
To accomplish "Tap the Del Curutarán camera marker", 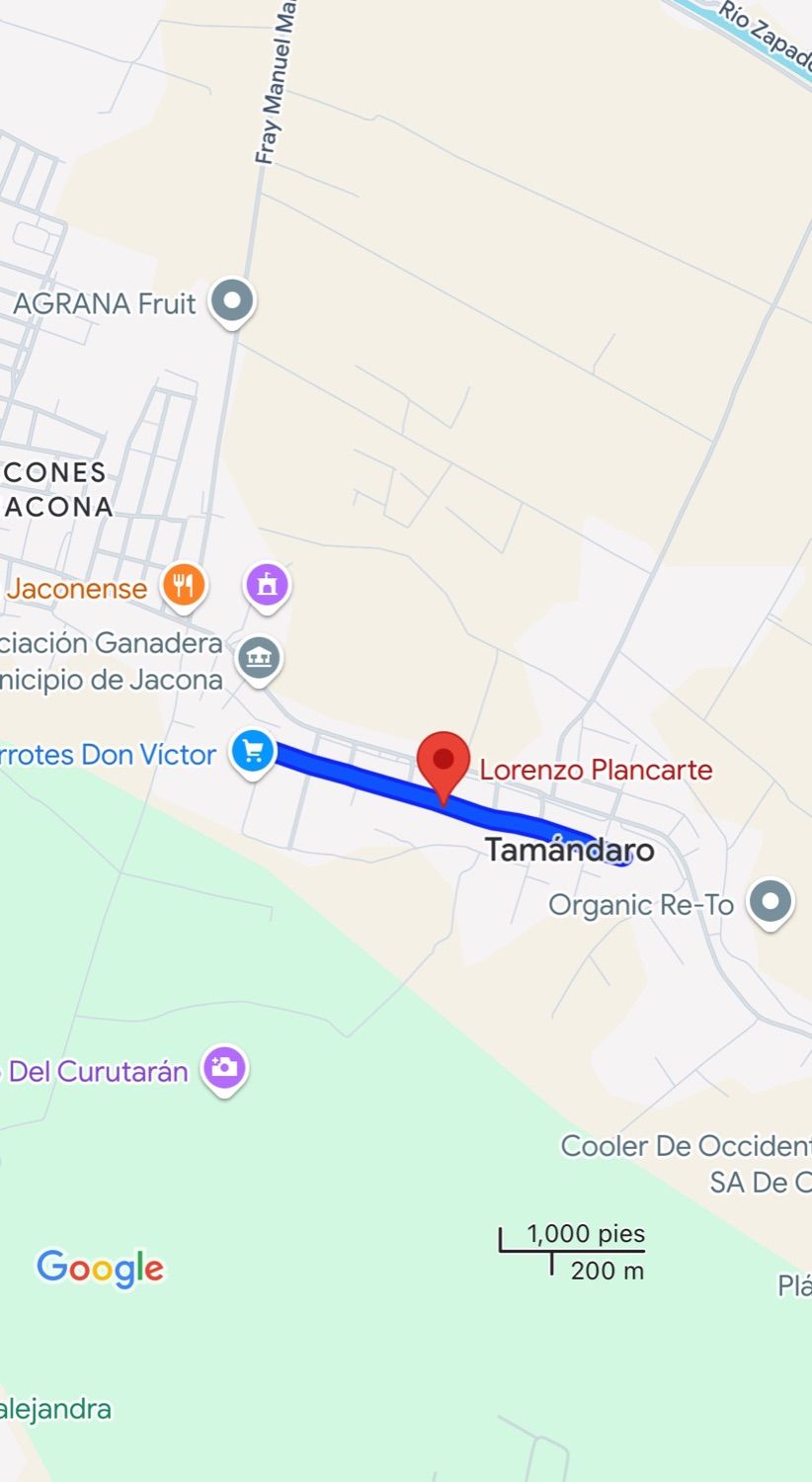I will pyautogui.click(x=224, y=1068).
